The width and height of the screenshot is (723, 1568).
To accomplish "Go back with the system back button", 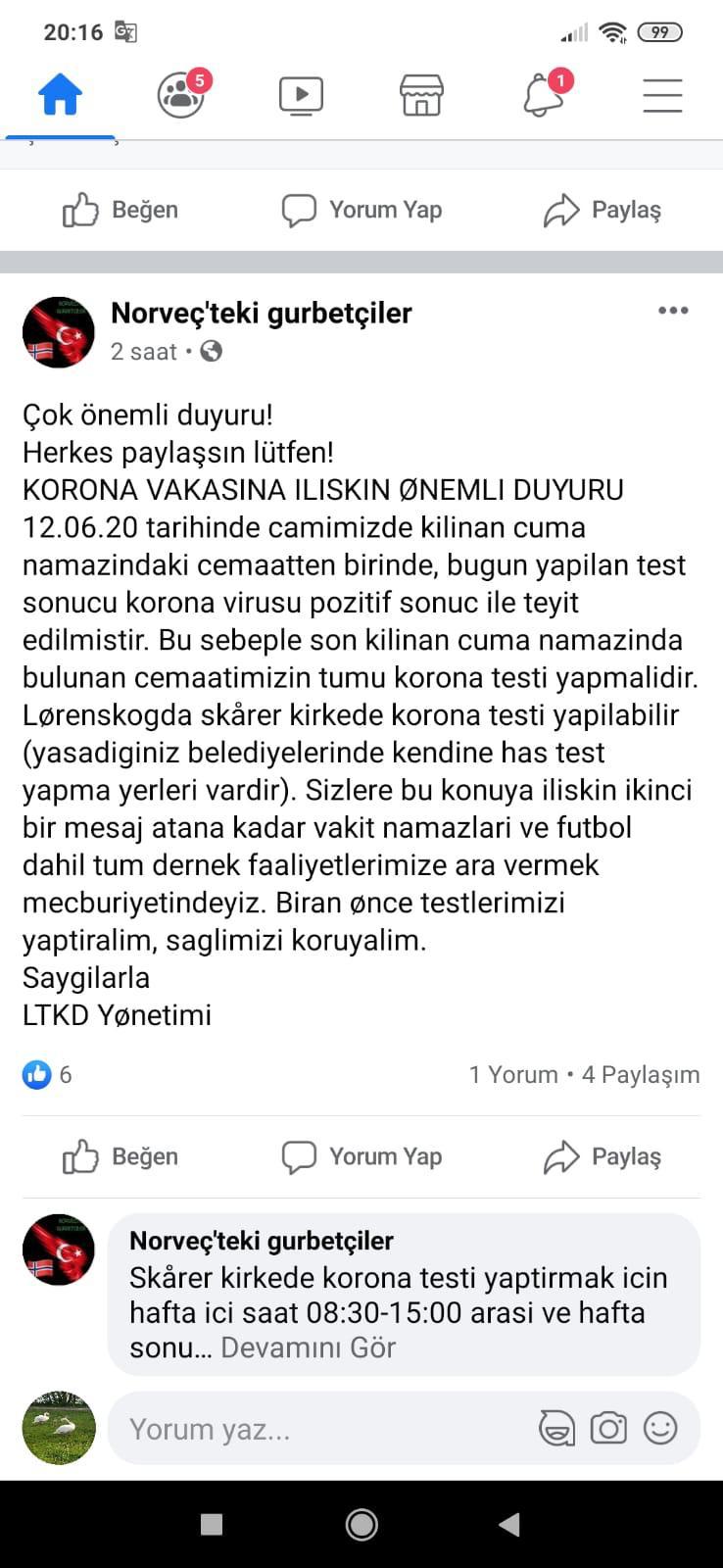I will click(x=508, y=1524).
